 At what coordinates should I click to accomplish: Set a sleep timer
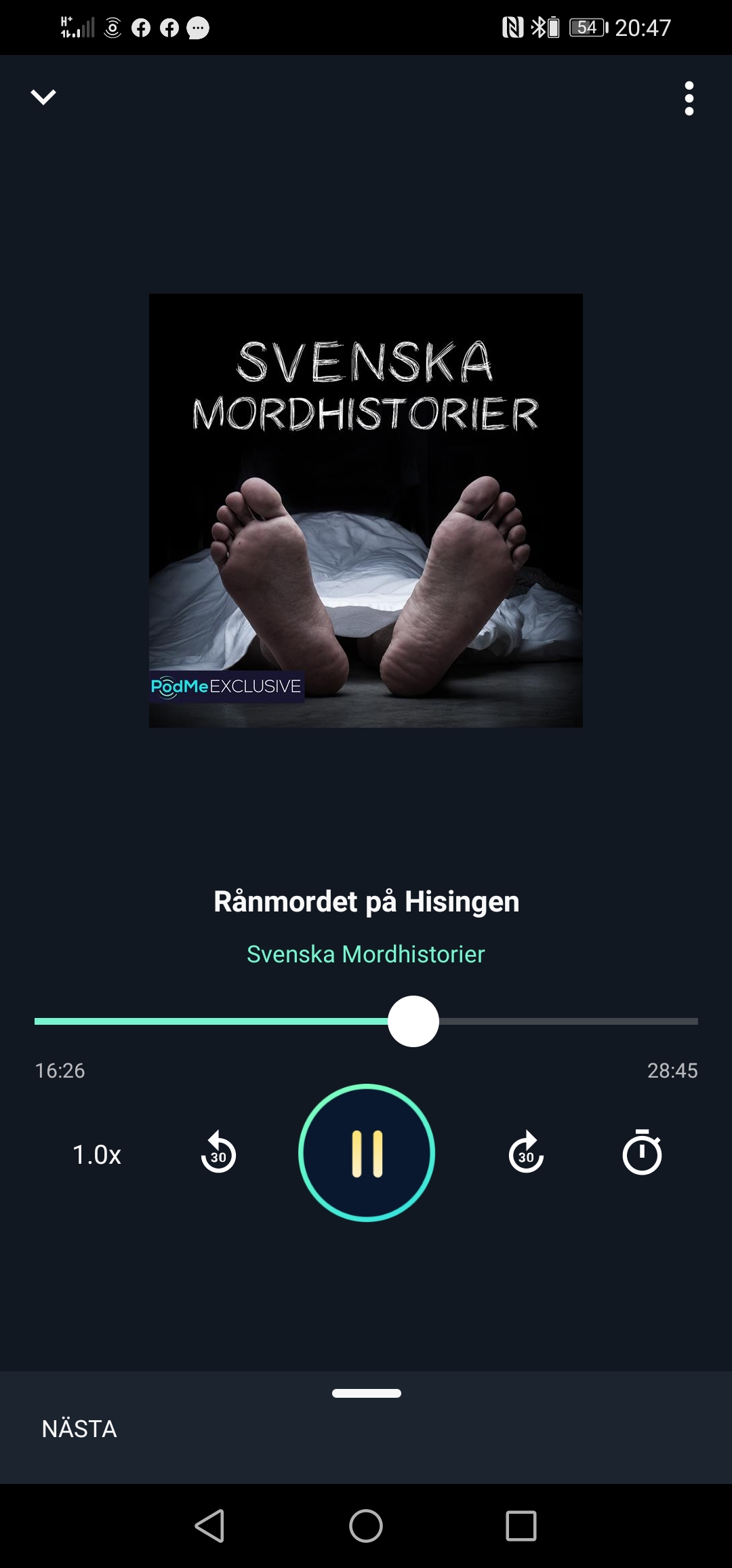[x=641, y=1153]
